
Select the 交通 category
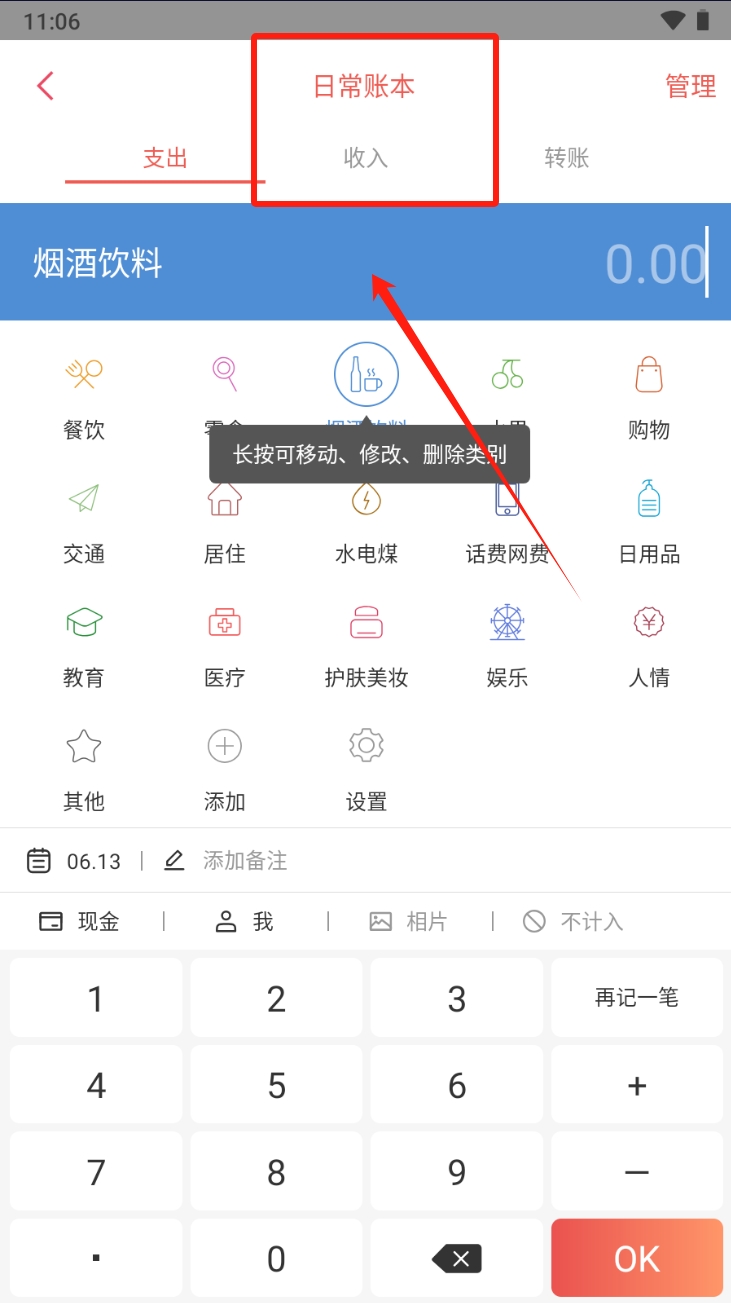coord(84,520)
